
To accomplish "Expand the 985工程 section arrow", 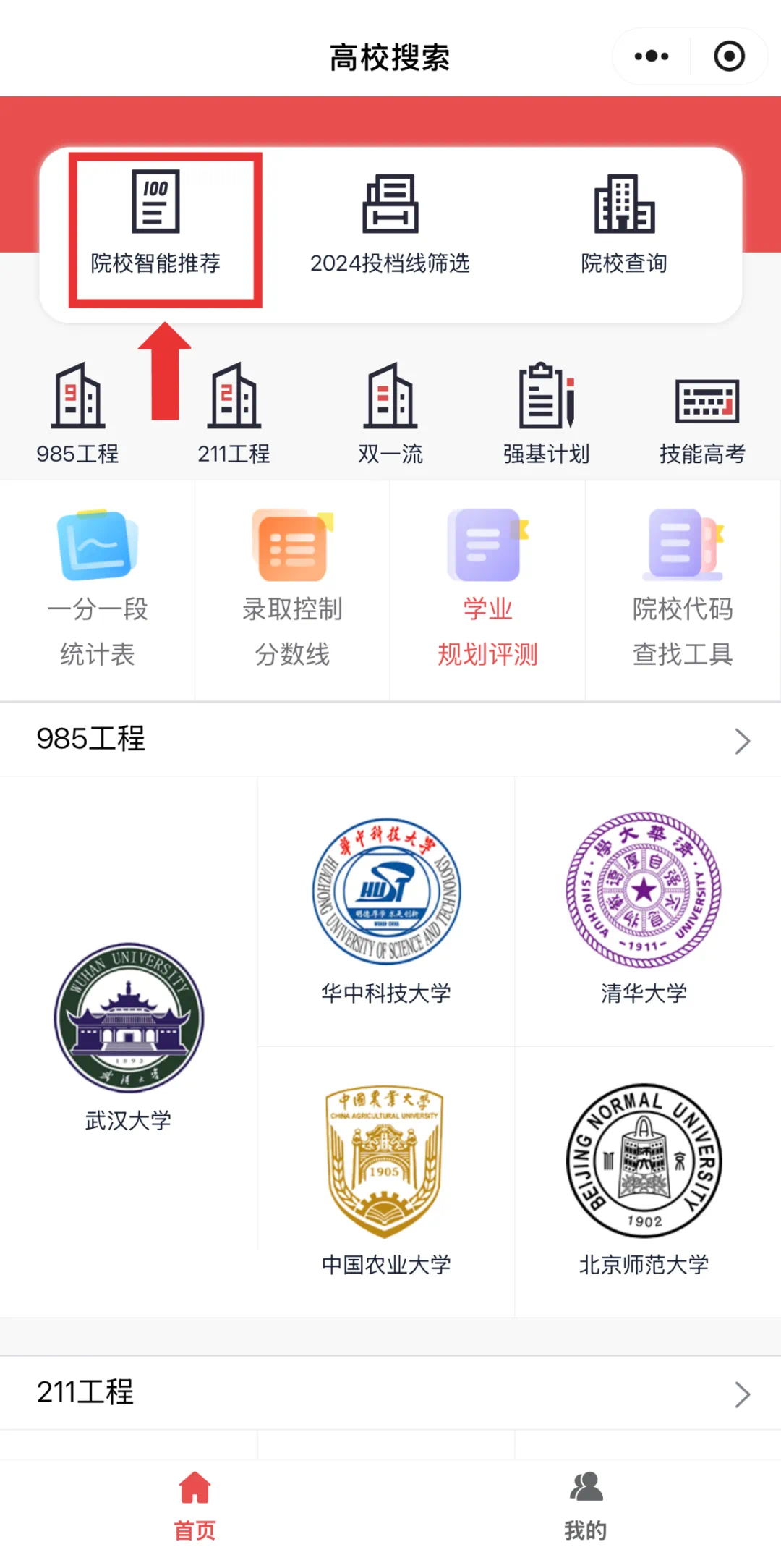I will pyautogui.click(x=741, y=740).
